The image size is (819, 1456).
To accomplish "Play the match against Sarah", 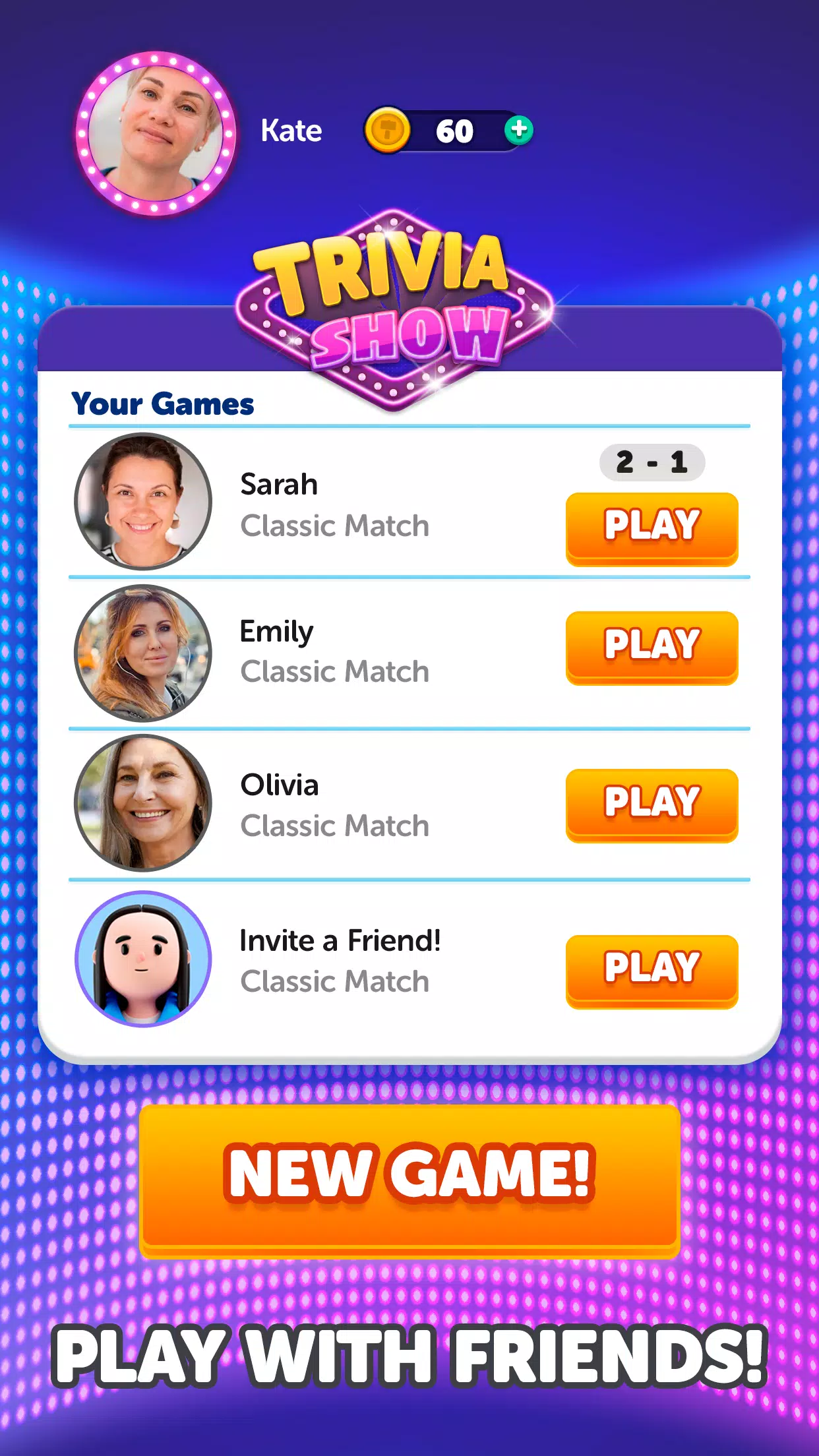I will [x=652, y=528].
